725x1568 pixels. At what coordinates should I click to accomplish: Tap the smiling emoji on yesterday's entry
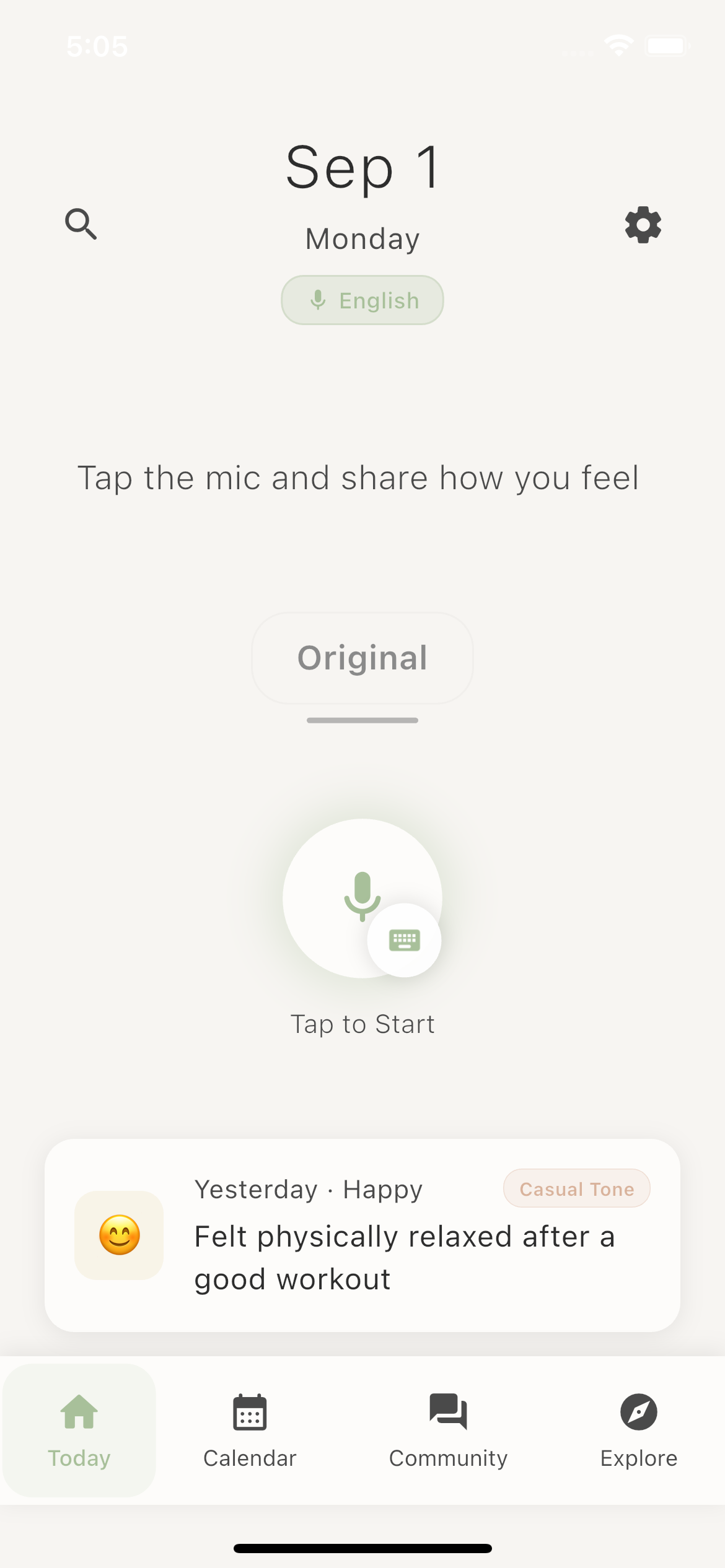(x=118, y=1235)
